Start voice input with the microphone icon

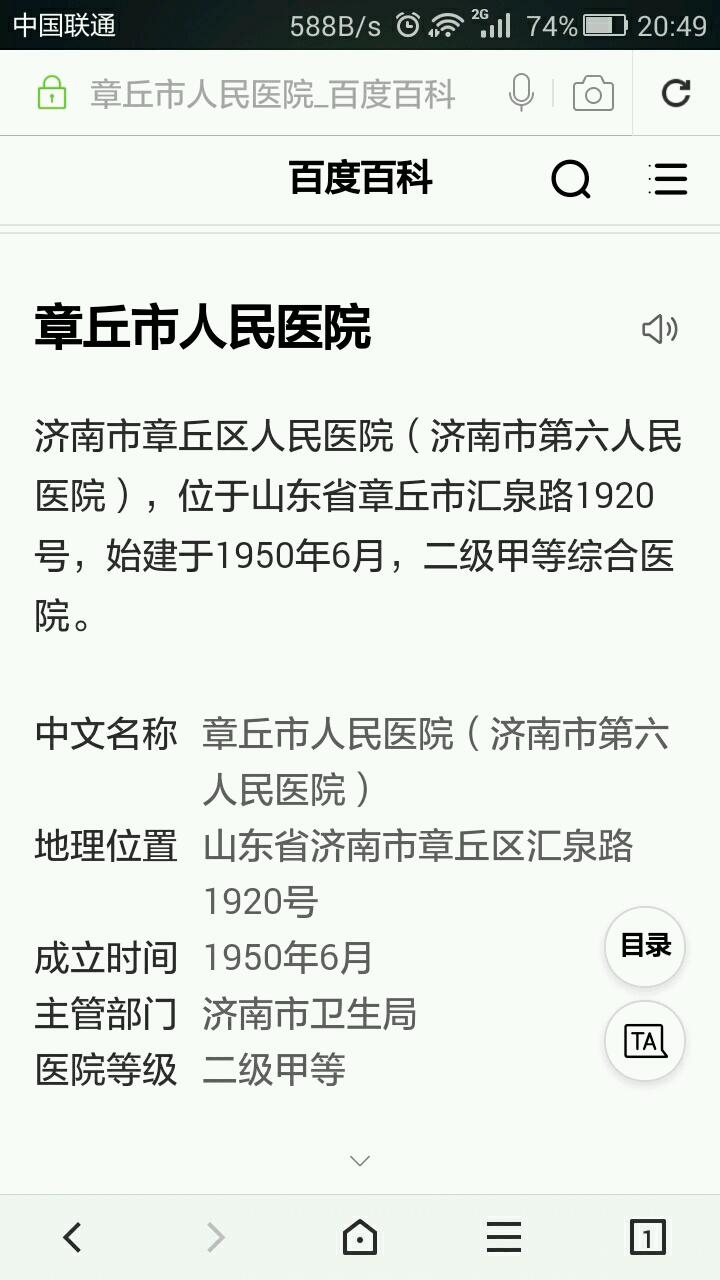point(520,94)
